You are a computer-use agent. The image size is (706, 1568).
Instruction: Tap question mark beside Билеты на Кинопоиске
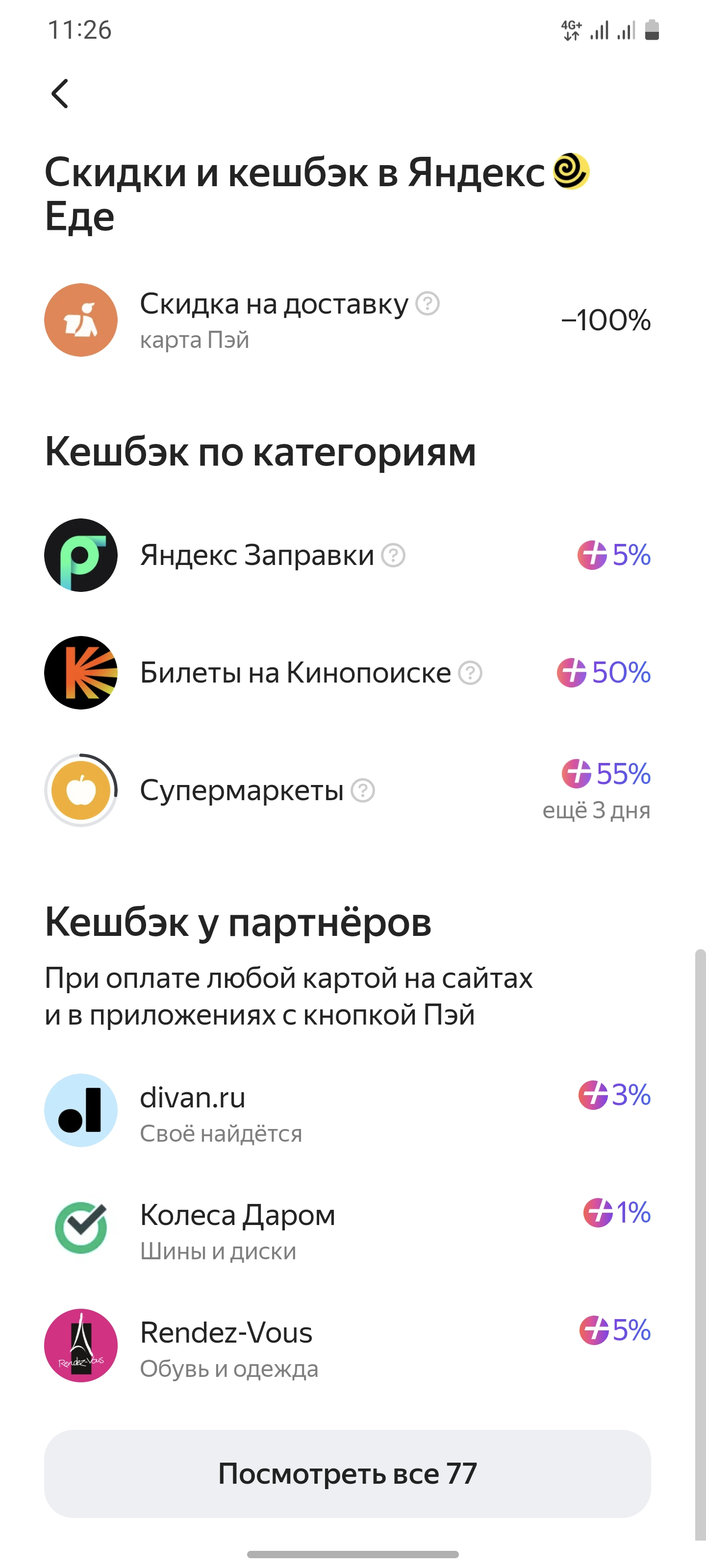click(x=470, y=673)
